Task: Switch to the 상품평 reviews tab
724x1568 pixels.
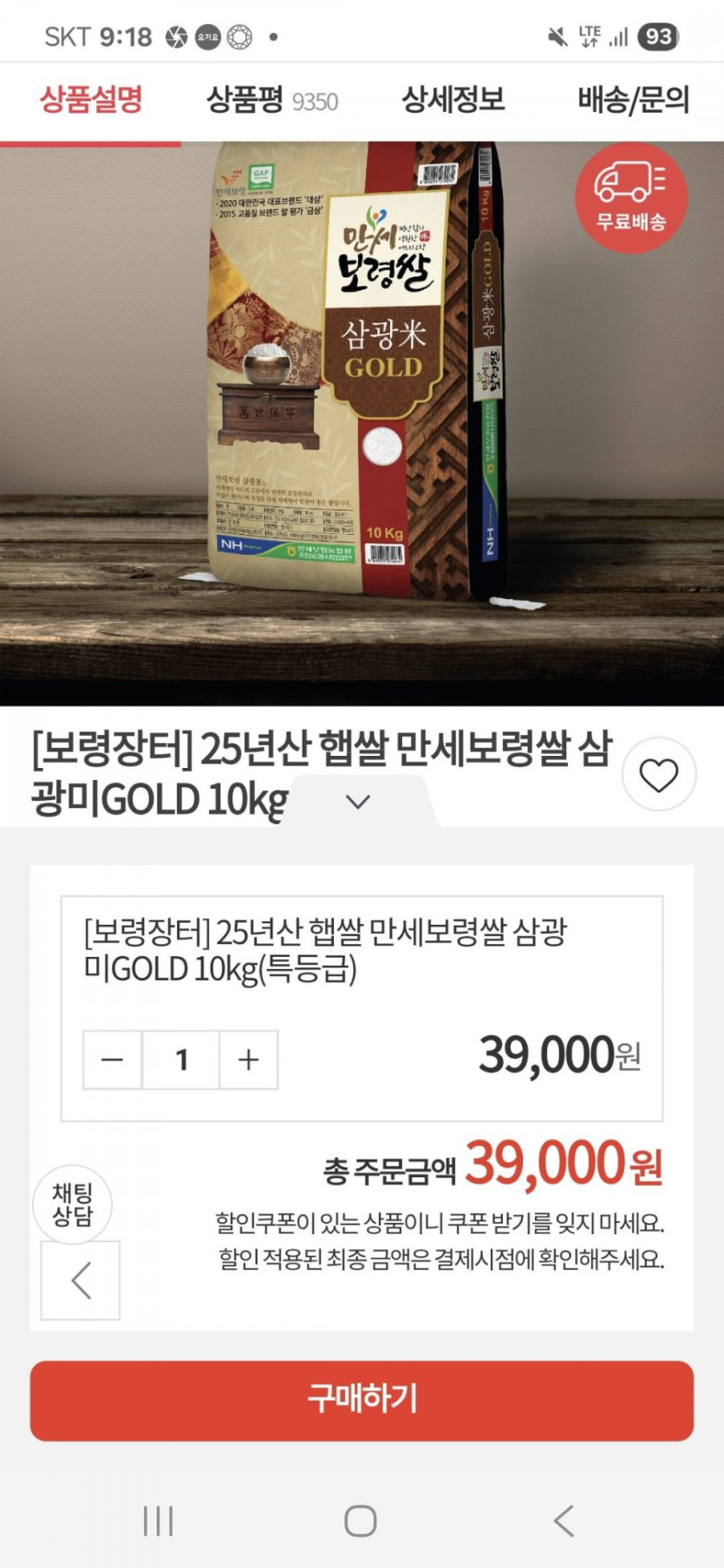Action: coord(271,101)
